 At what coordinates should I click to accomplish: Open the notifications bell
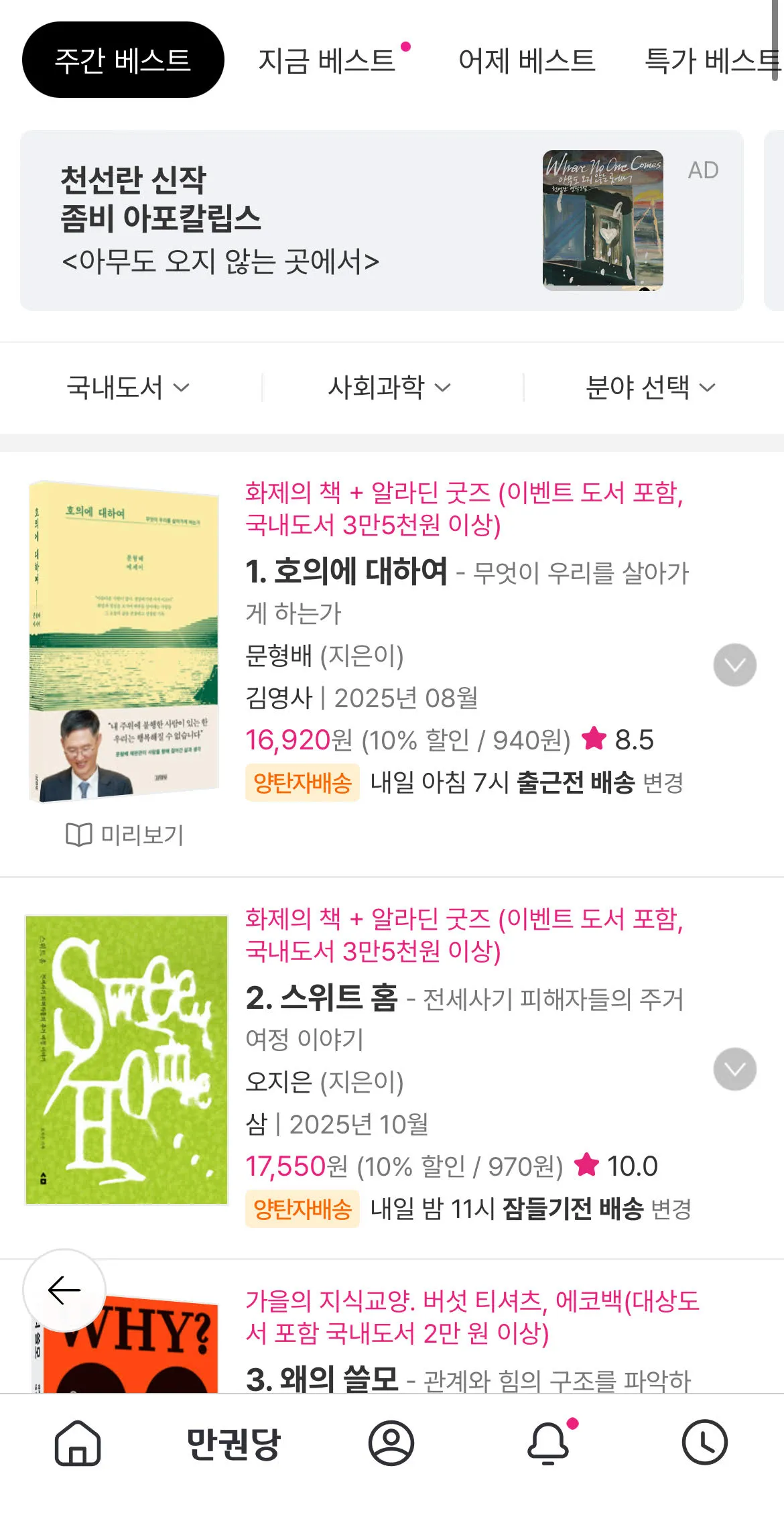tap(548, 1443)
